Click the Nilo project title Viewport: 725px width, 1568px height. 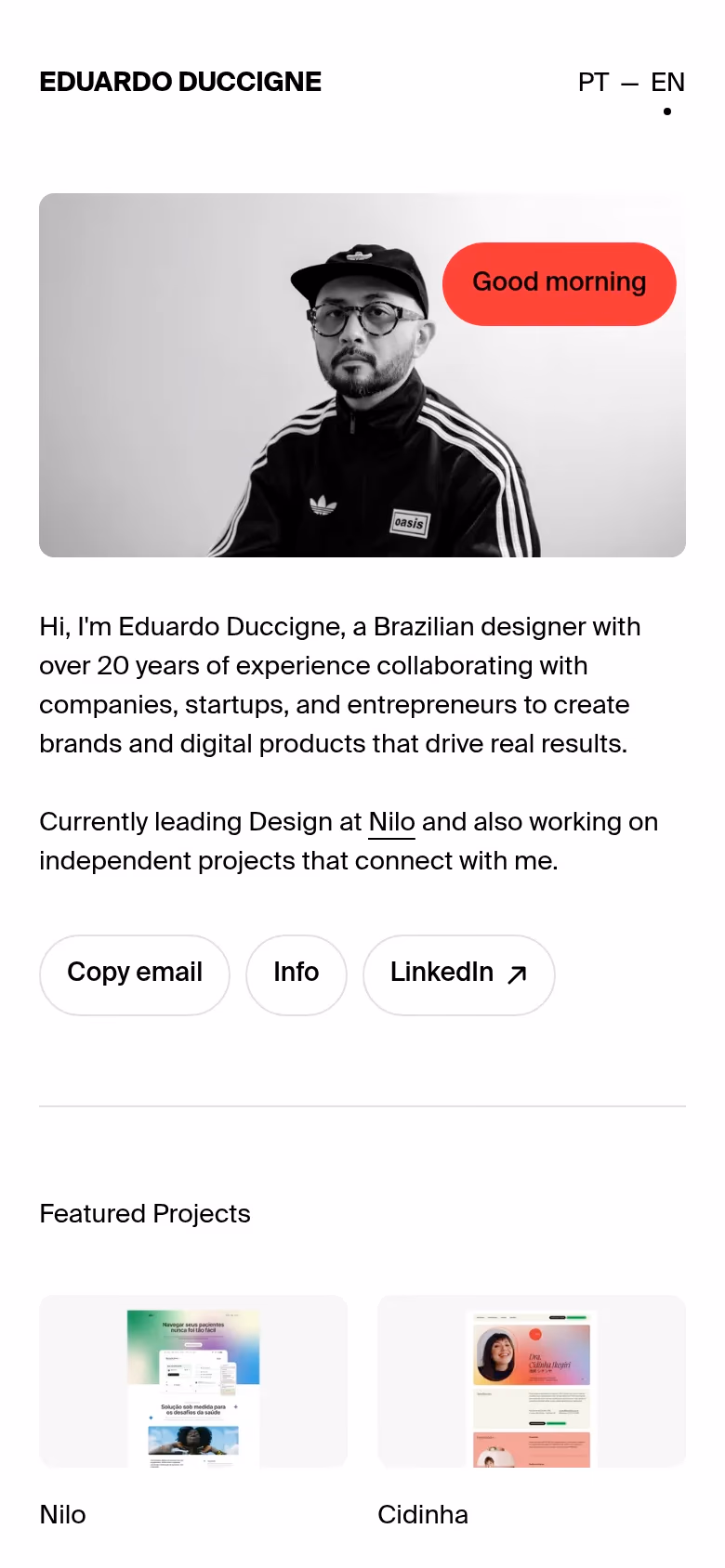pos(61,1515)
